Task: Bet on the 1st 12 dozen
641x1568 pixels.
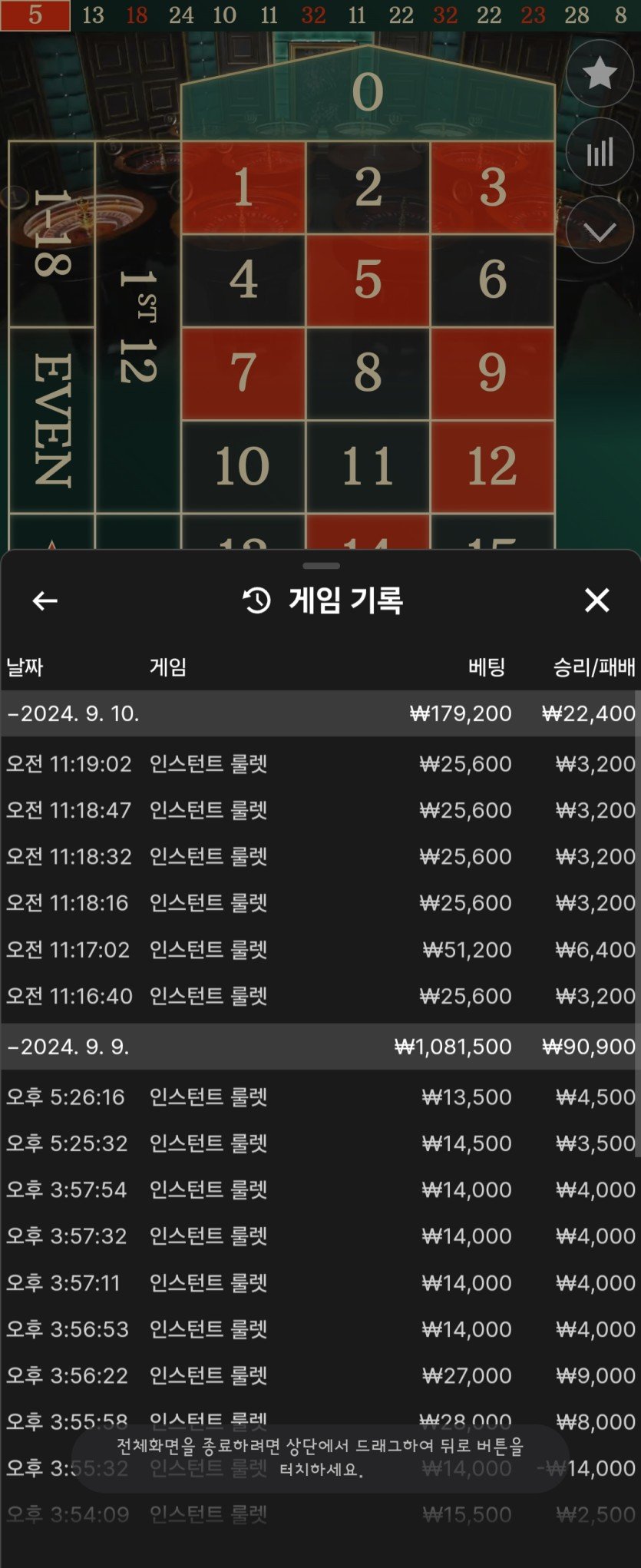Action: click(x=137, y=326)
